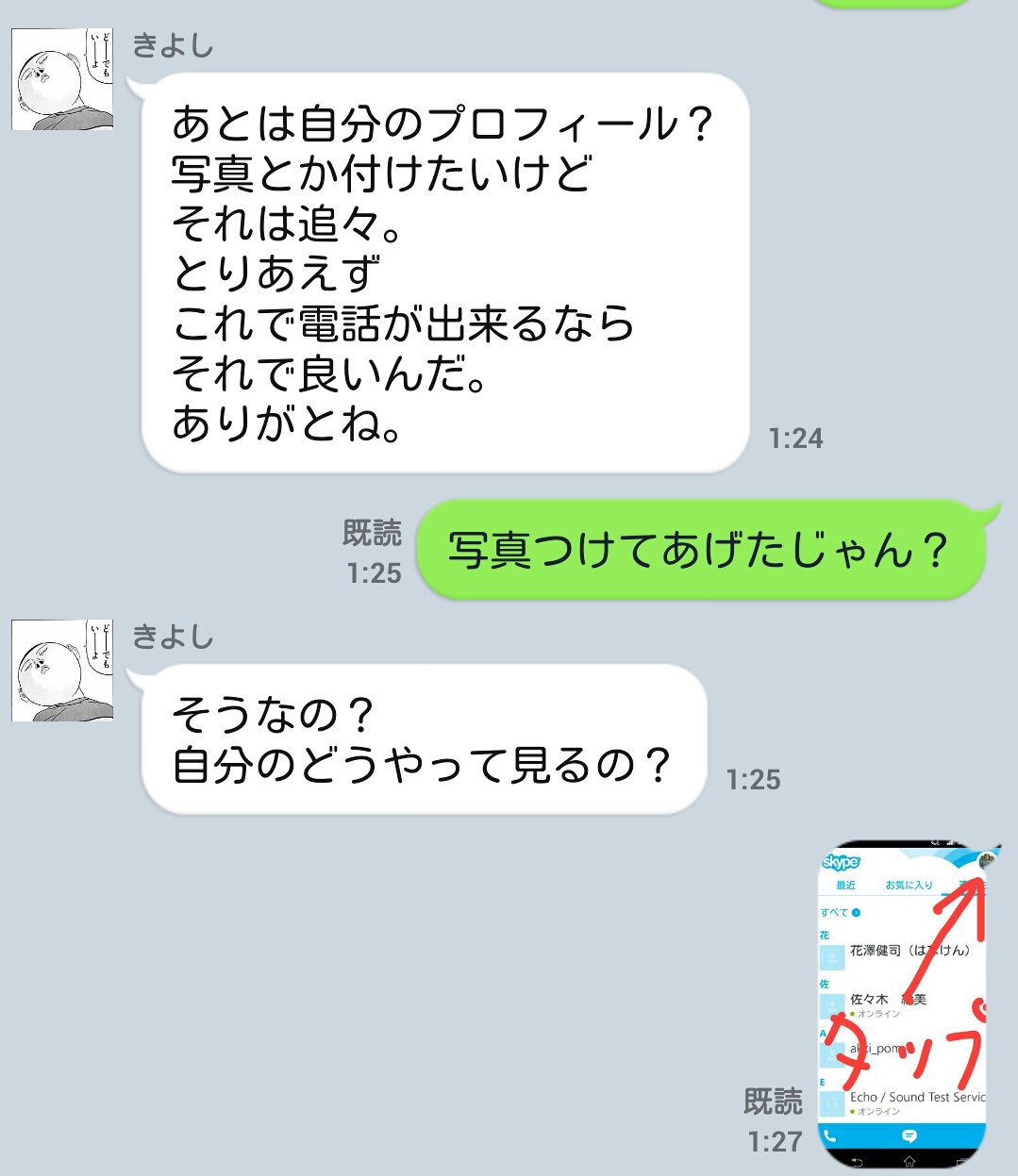
Task: Open the sent Skype screenshot image
Action: tap(901, 1004)
